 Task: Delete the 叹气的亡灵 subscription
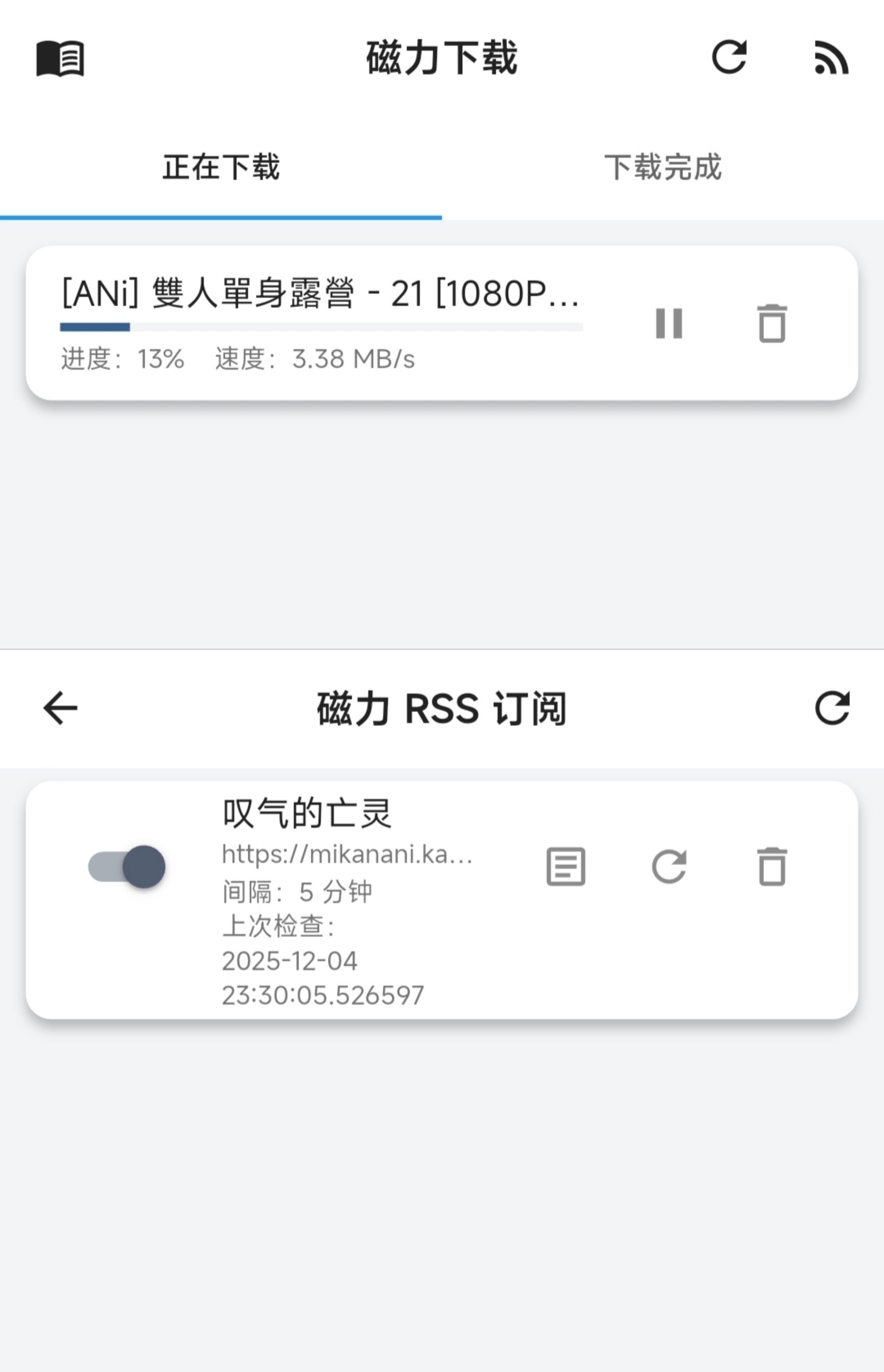pos(772,867)
